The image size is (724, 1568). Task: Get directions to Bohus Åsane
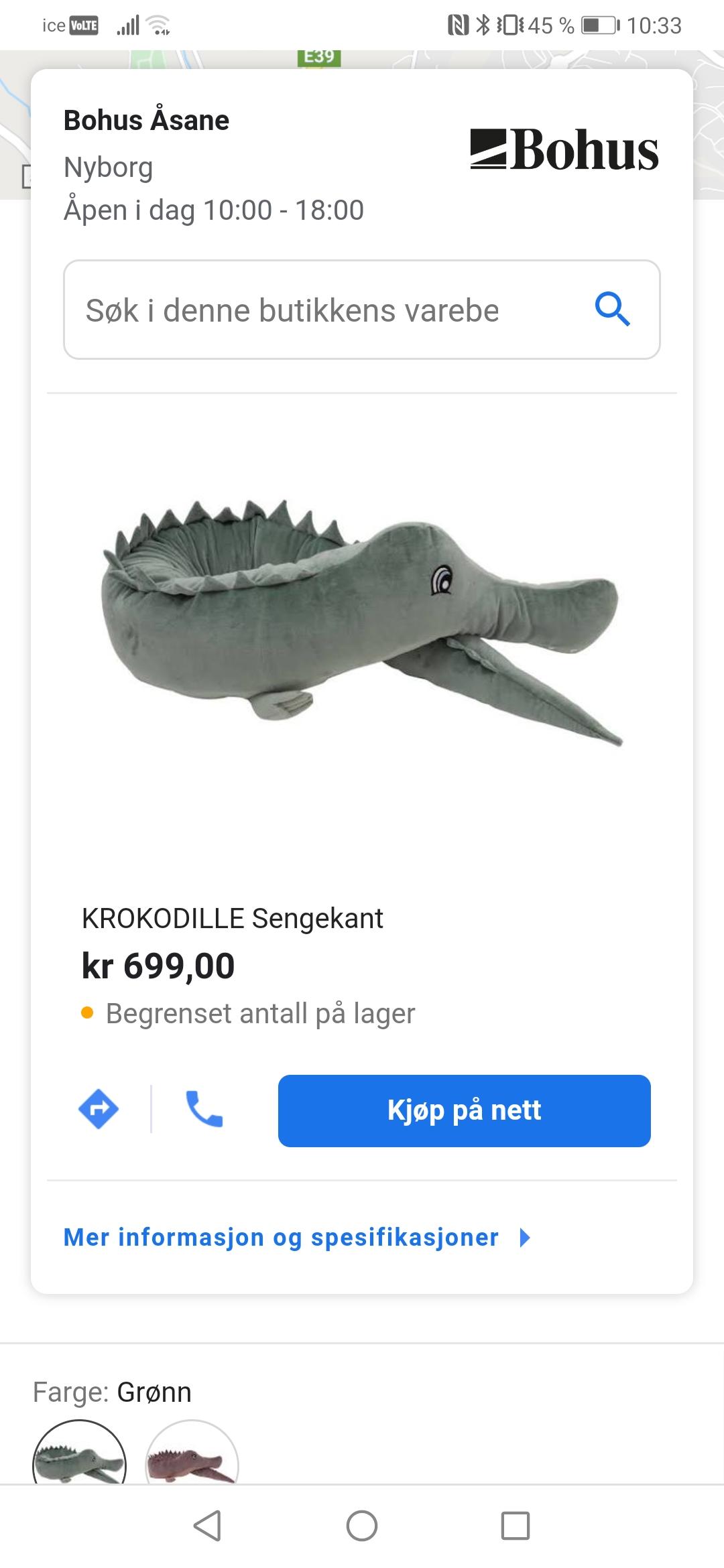[99, 1110]
